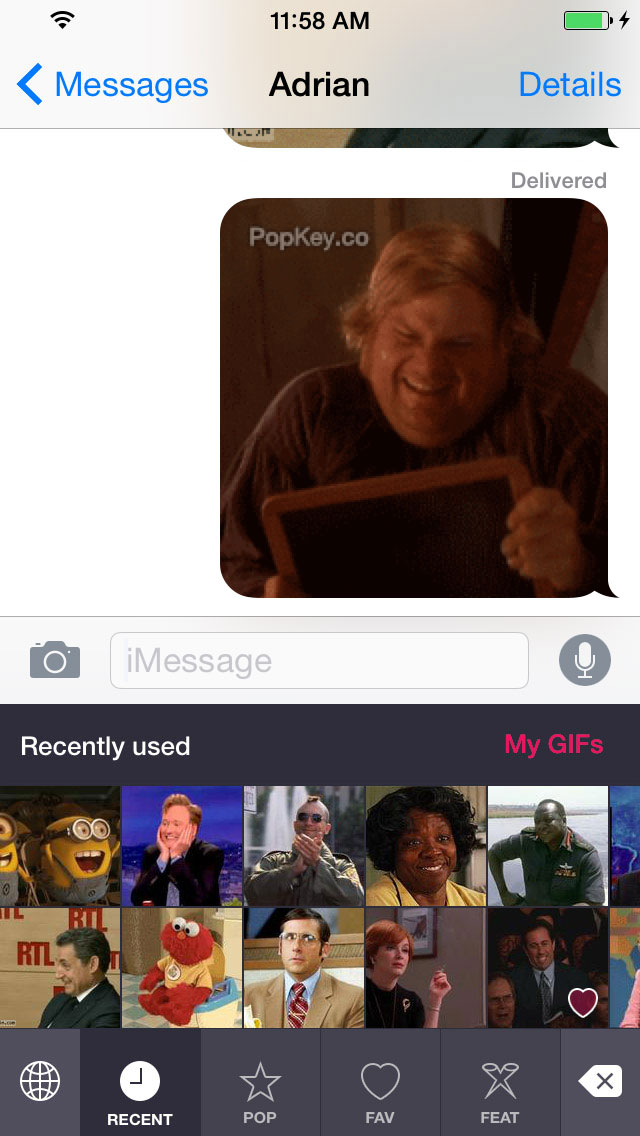Open Details for this conversation
Screen dimensions: 640x1136
(570, 85)
